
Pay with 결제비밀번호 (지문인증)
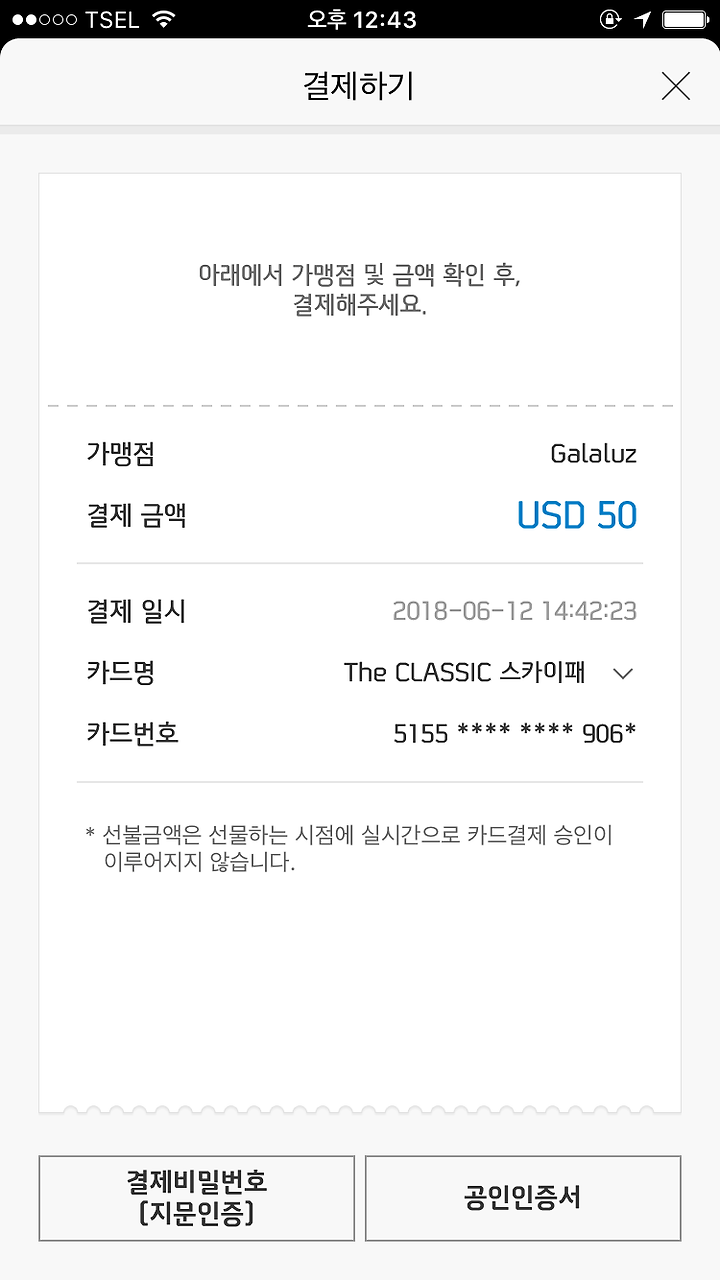(x=197, y=1198)
